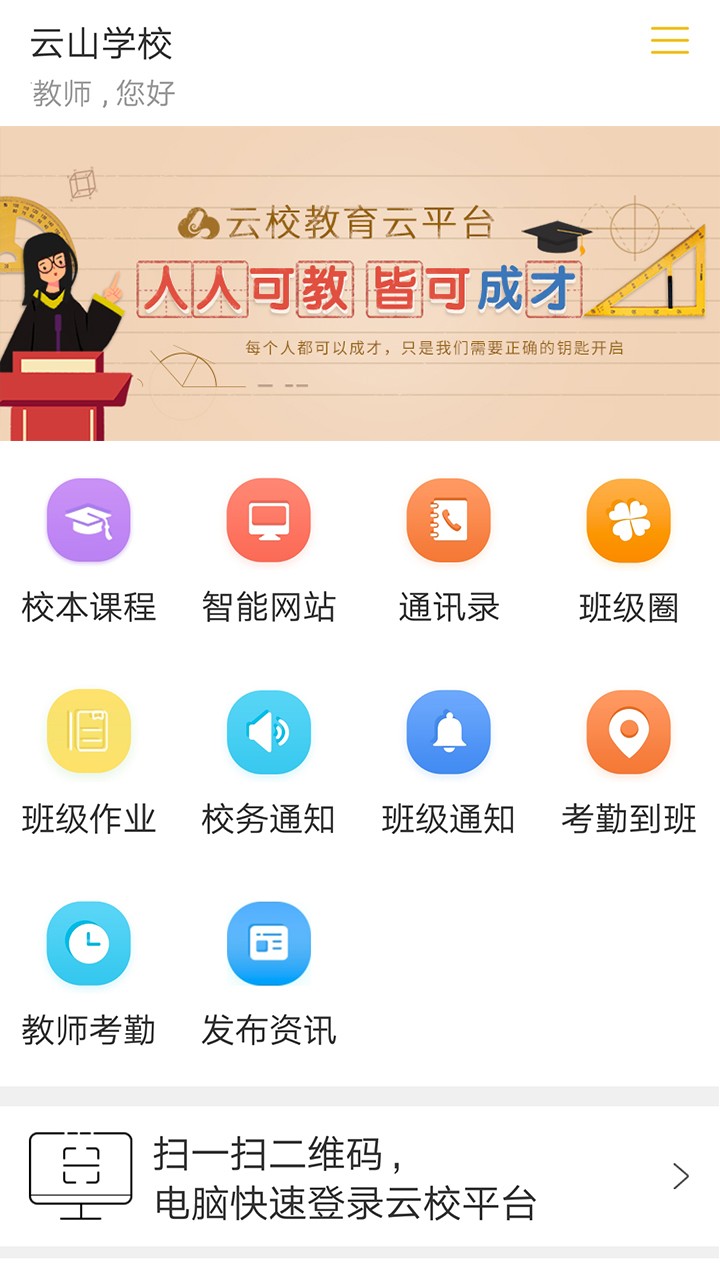
Task: Open the 校务通知 school notice speaker icon
Action: coord(268,731)
